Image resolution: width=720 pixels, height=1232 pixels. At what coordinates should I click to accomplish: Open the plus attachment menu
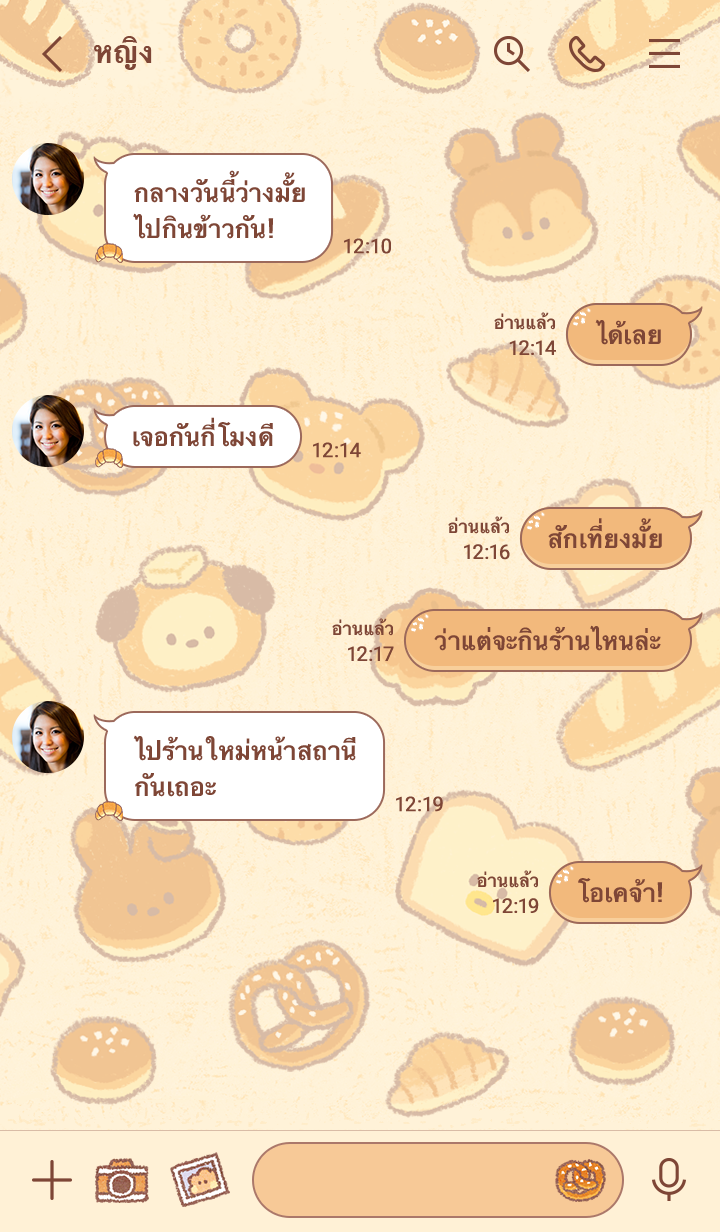click(52, 1181)
